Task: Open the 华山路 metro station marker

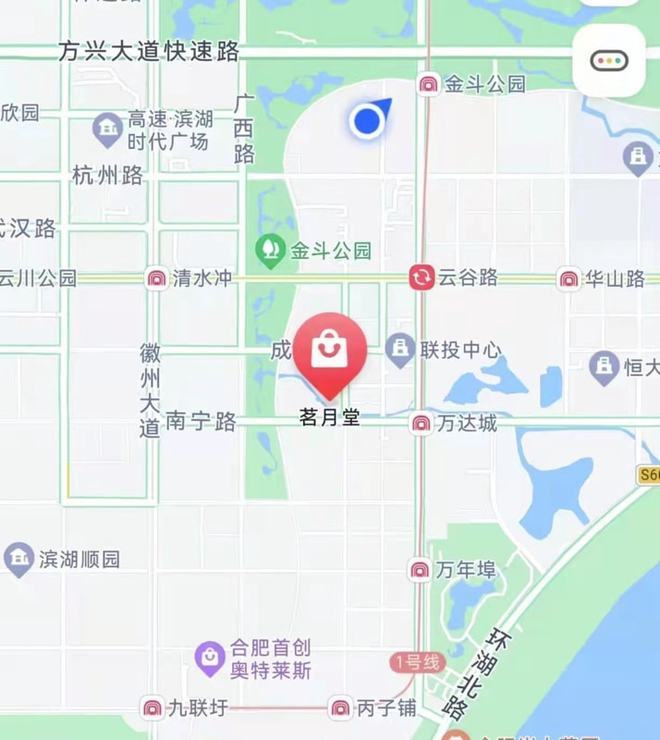Action: click(569, 279)
